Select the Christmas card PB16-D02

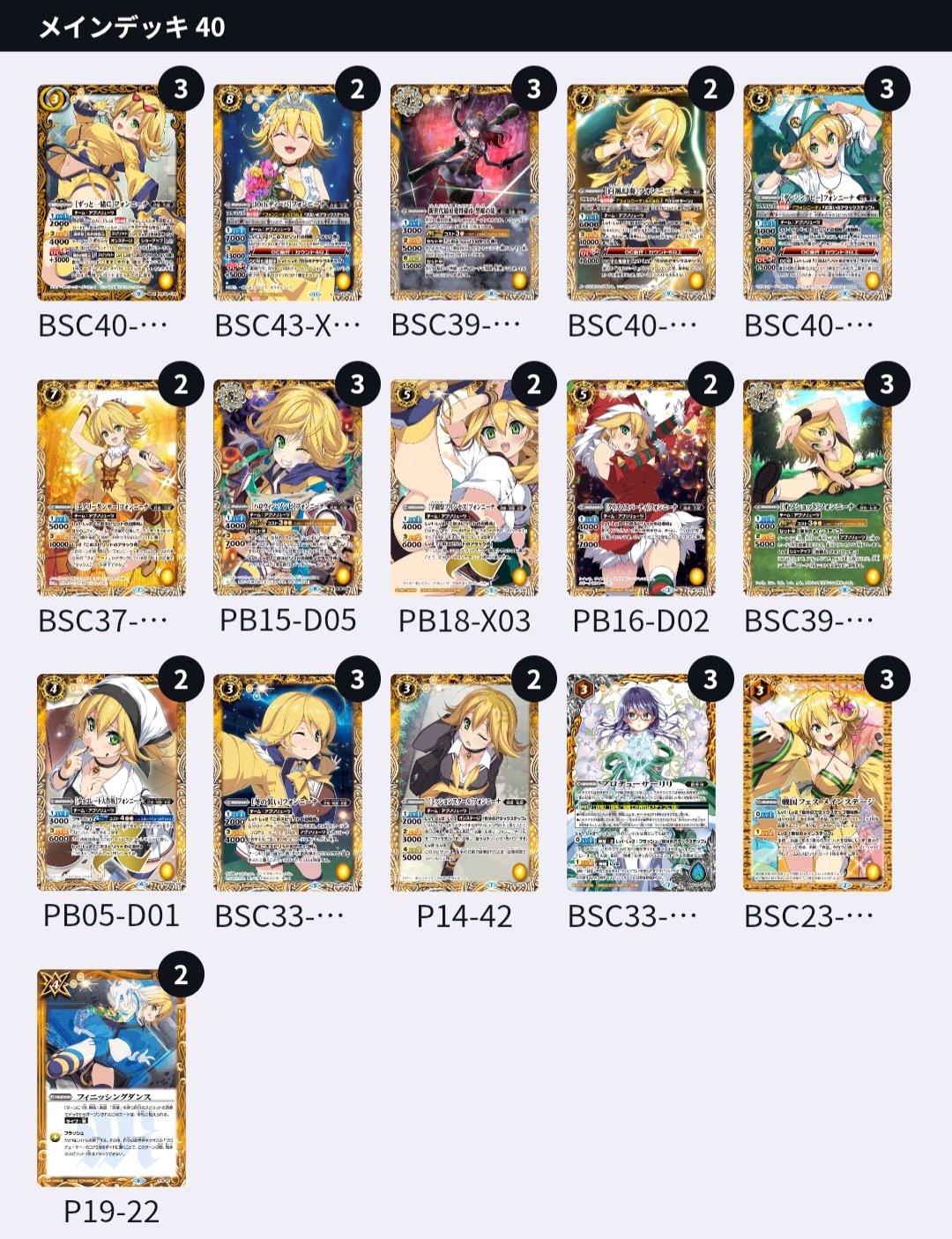click(640, 488)
